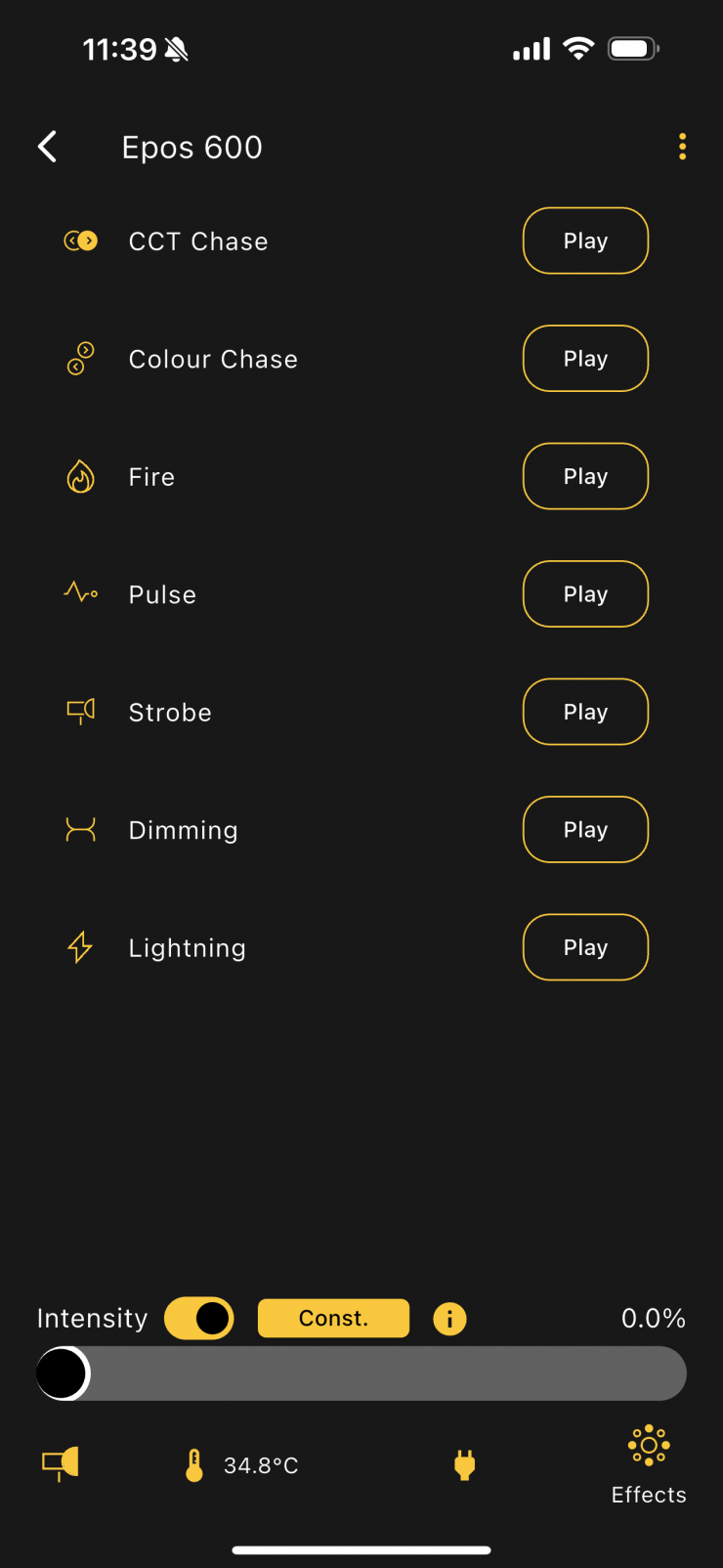
Task: Play the Strobe effect
Action: click(585, 712)
